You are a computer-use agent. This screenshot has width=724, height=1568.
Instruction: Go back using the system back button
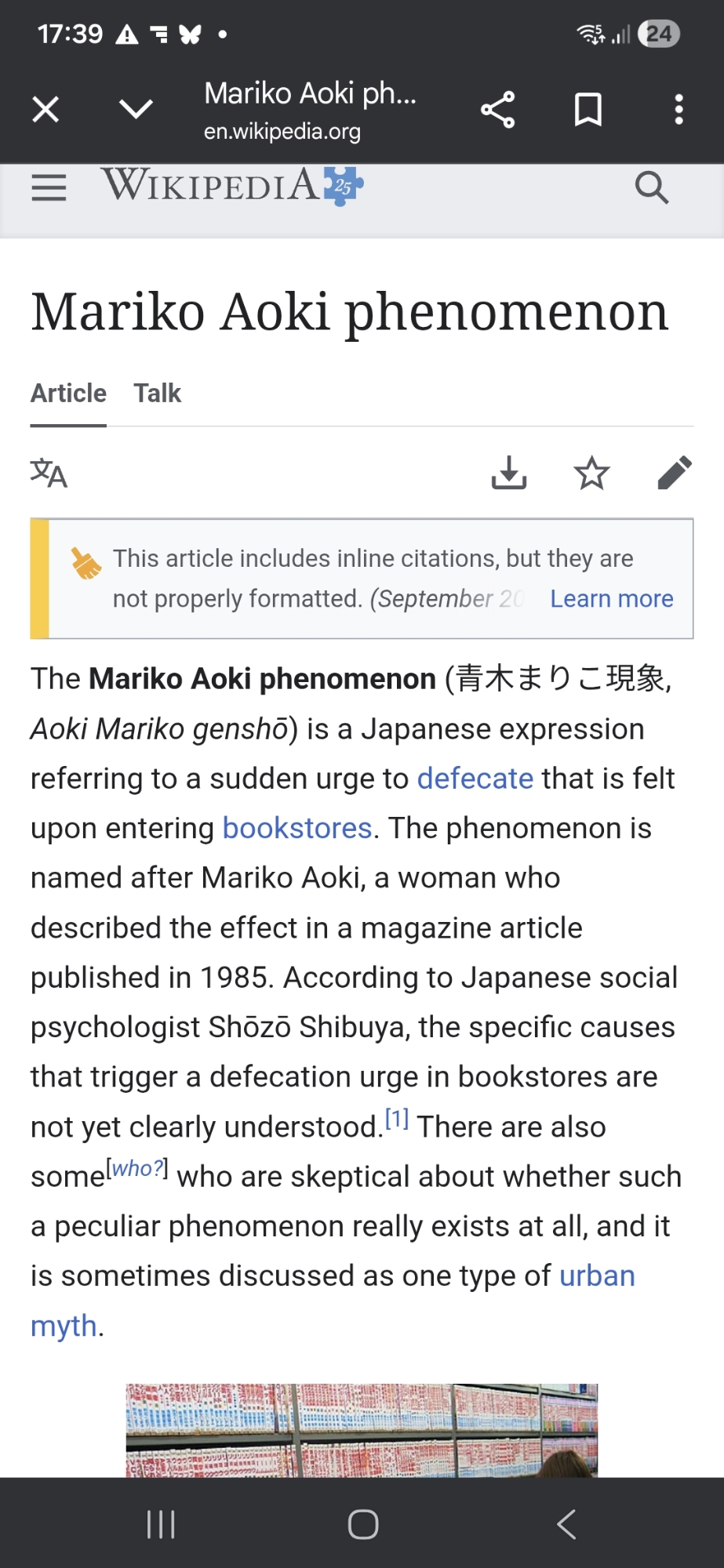566,1525
